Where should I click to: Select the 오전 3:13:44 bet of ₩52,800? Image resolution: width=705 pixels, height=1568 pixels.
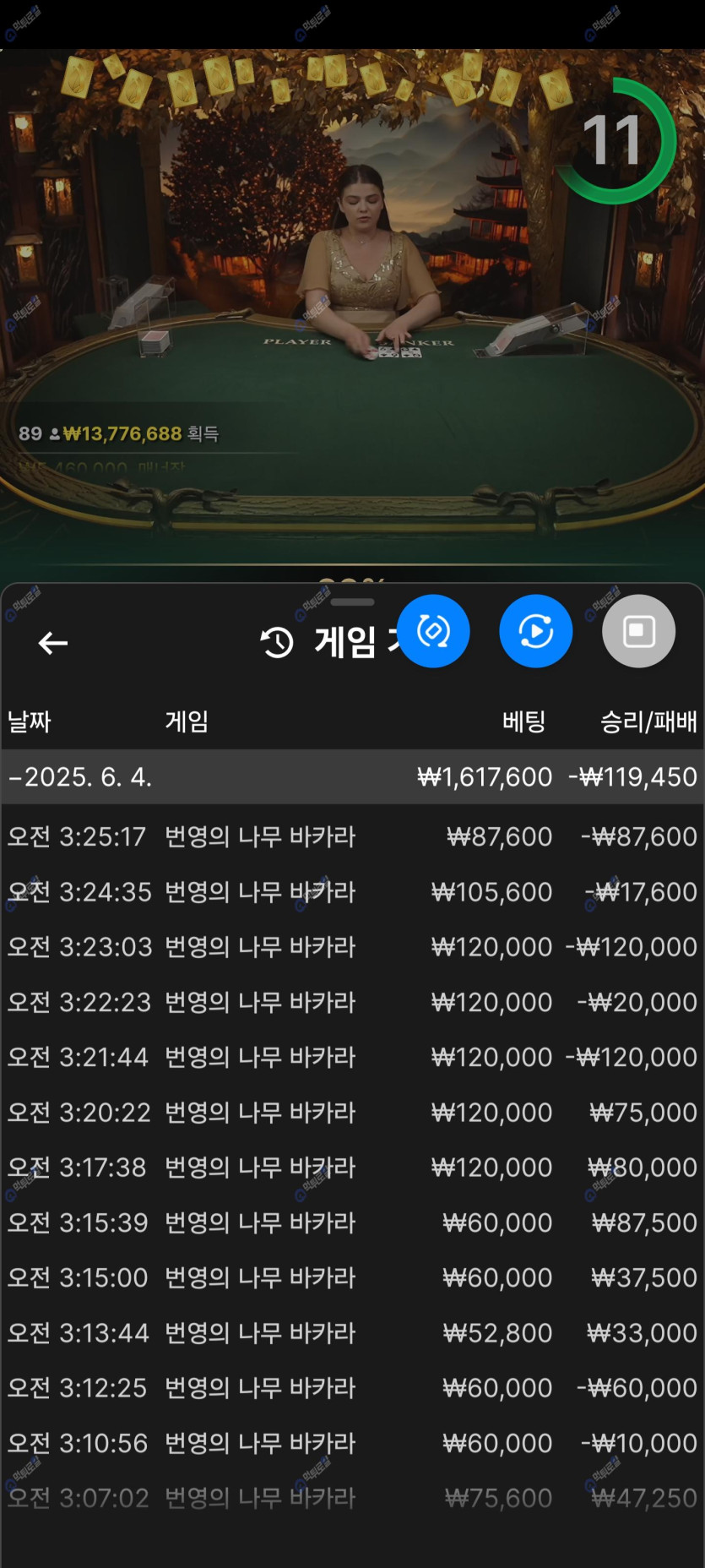(352, 1332)
